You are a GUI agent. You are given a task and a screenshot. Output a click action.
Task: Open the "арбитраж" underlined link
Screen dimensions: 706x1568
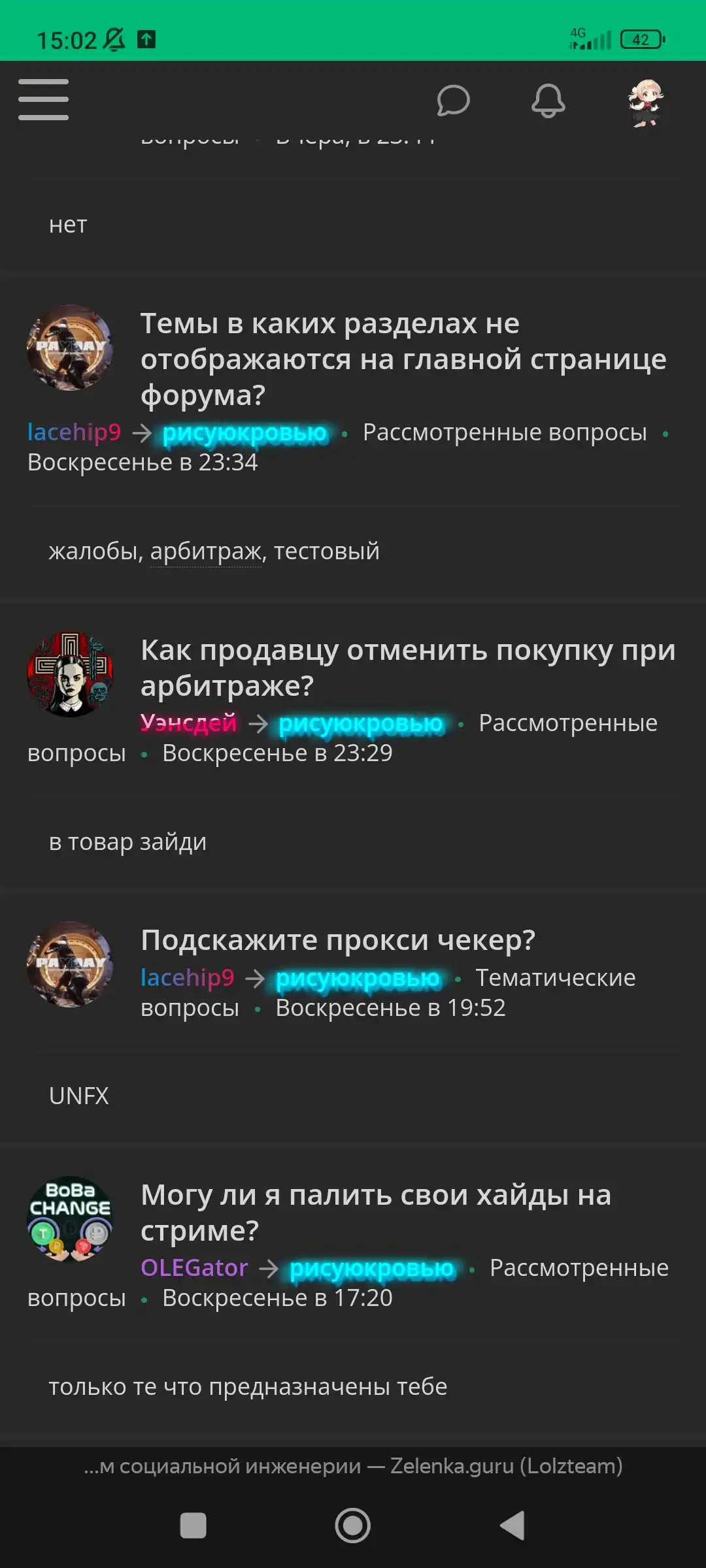pyautogui.click(x=206, y=551)
